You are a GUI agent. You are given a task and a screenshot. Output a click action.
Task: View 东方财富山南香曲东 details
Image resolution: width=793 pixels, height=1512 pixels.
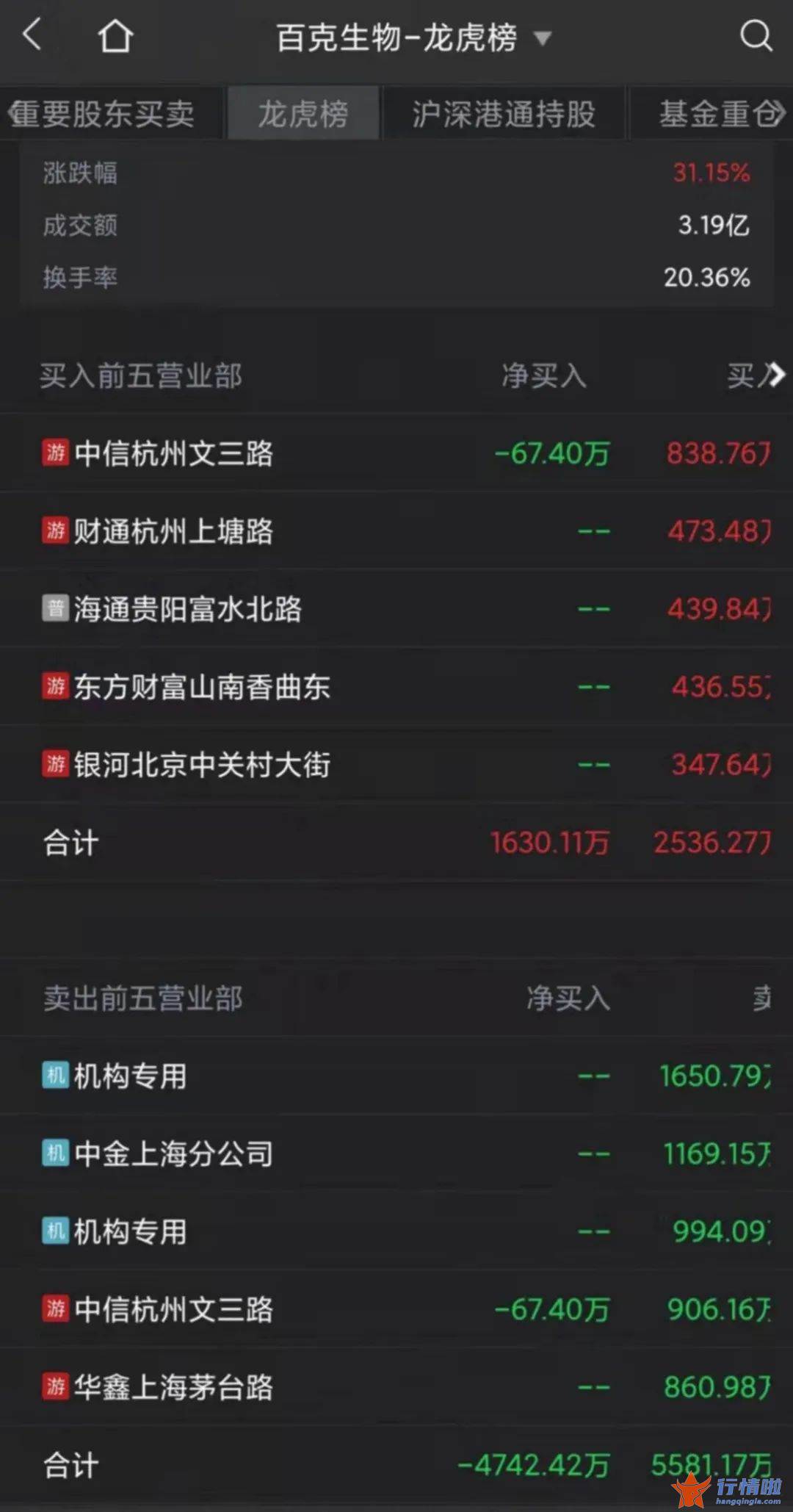(396, 687)
